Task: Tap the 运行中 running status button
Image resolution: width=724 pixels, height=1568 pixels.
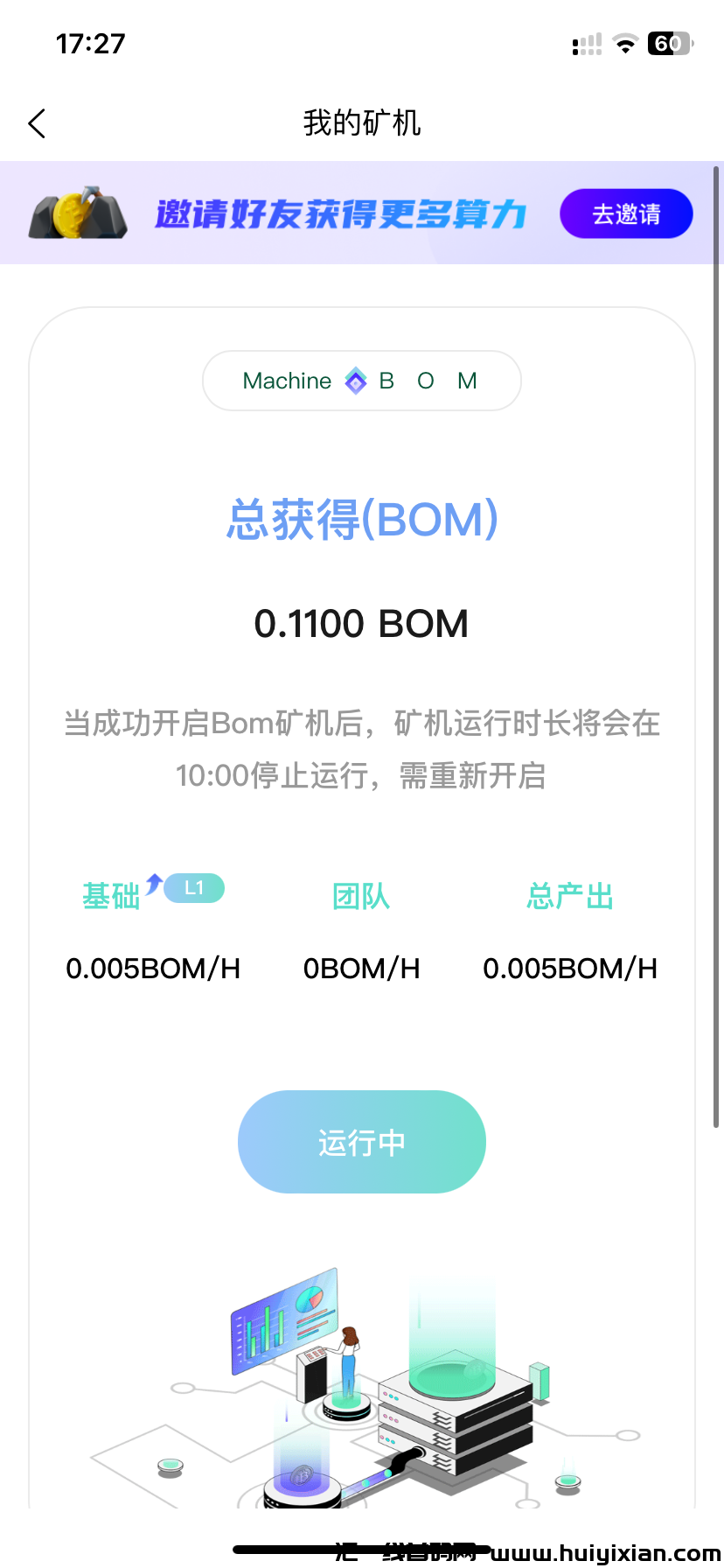Action: 361,1141
